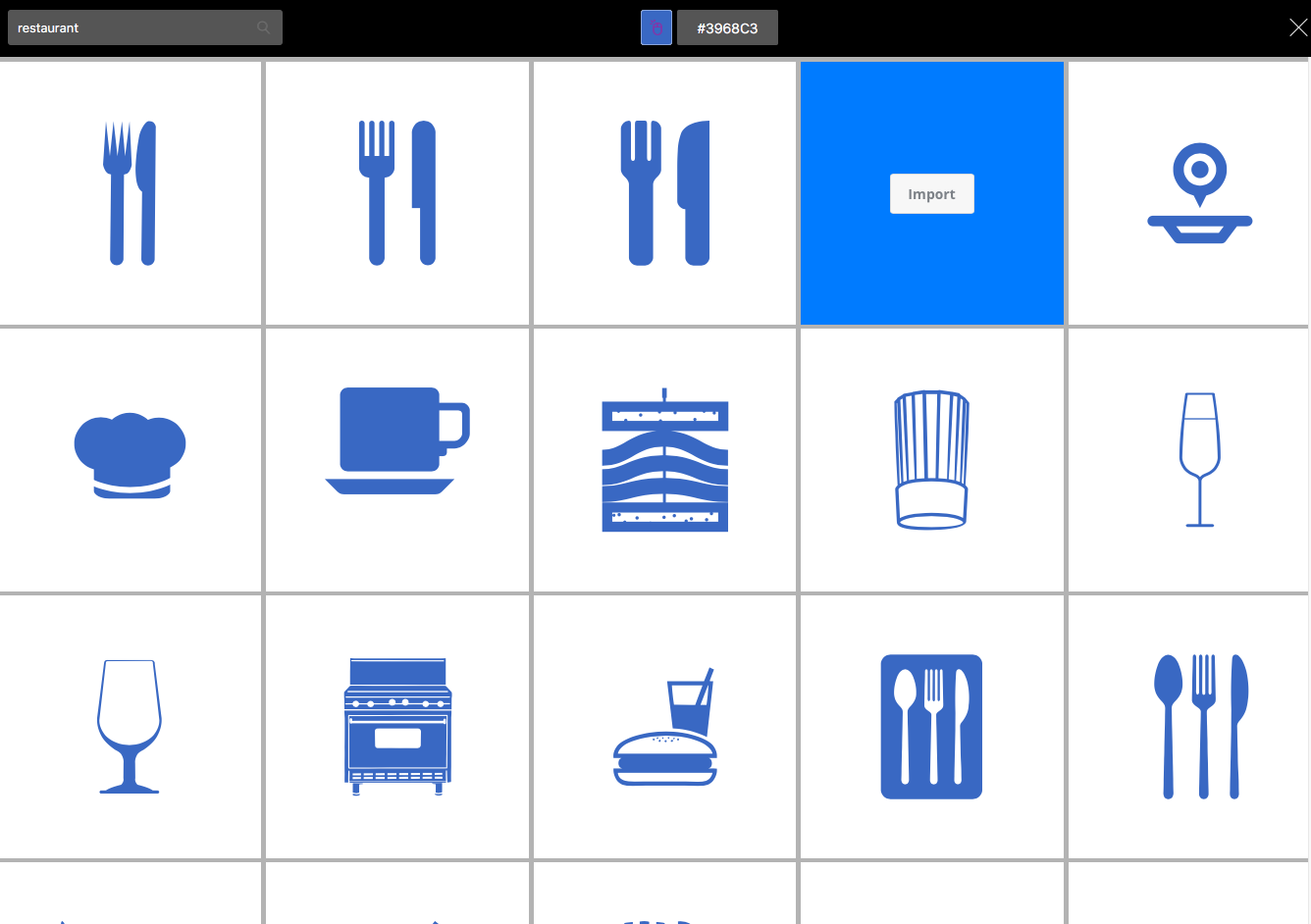
Task: Pick the cutlery on rounded square icon
Action: point(931,726)
